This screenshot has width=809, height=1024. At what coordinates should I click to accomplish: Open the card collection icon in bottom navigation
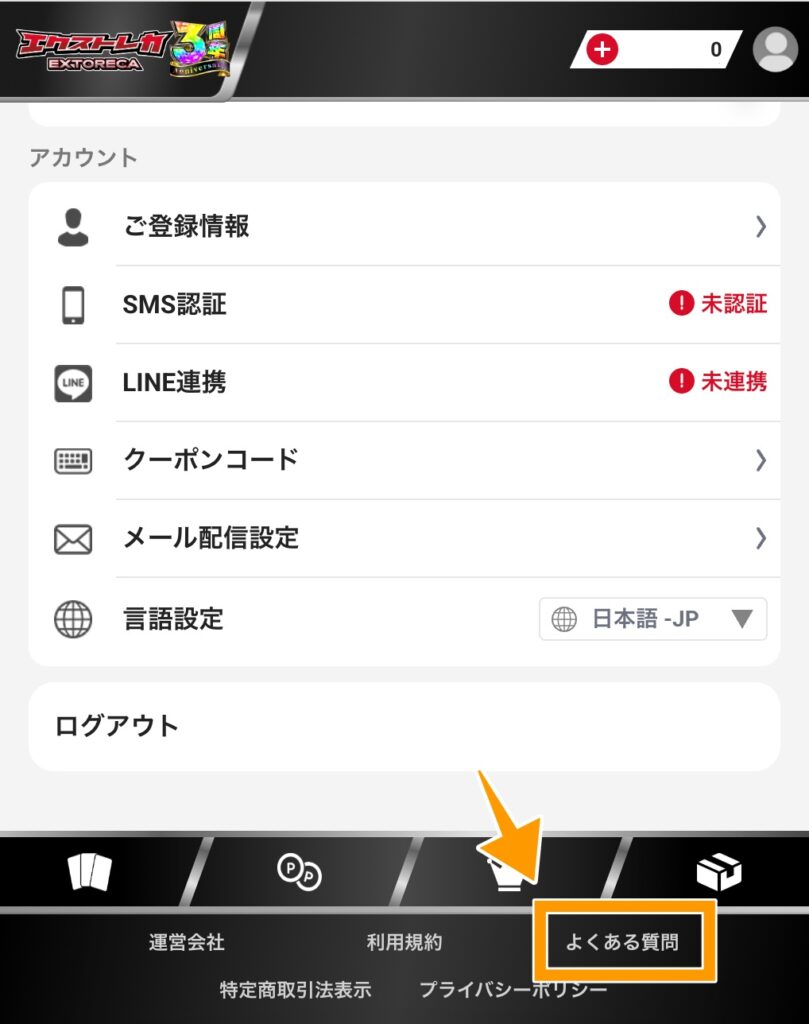click(88, 871)
